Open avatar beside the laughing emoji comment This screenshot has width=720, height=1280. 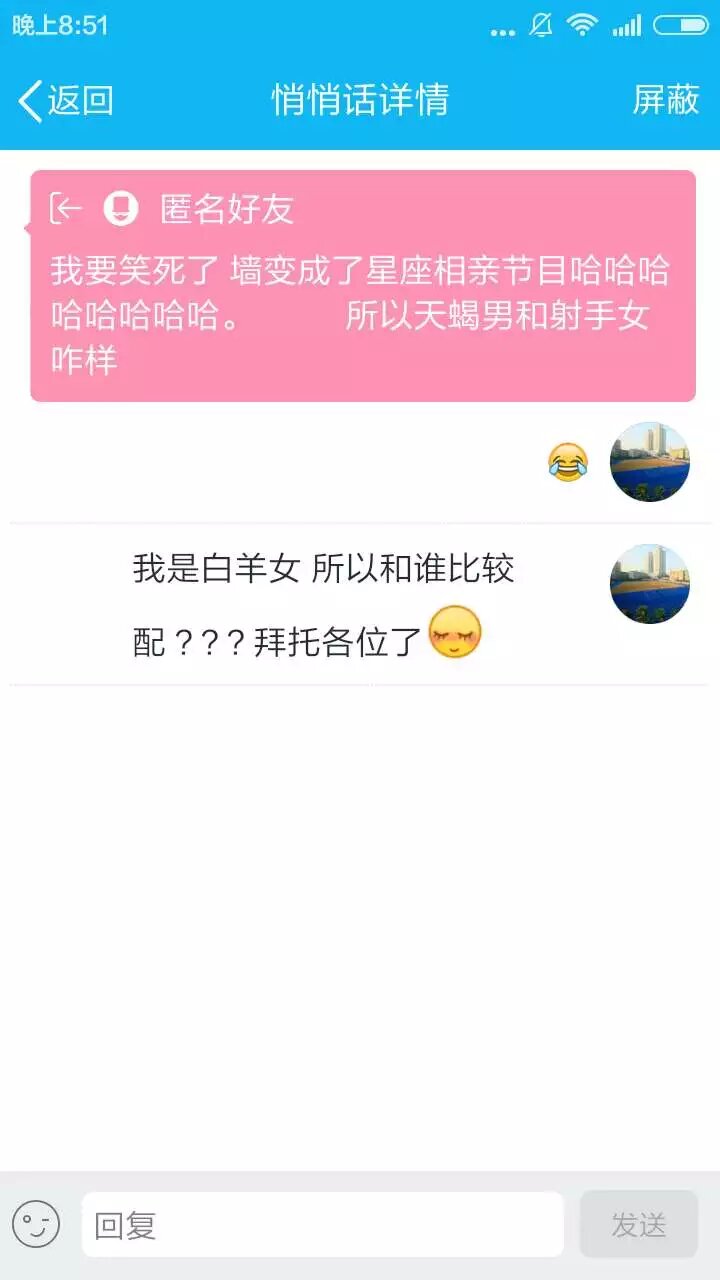coord(650,462)
